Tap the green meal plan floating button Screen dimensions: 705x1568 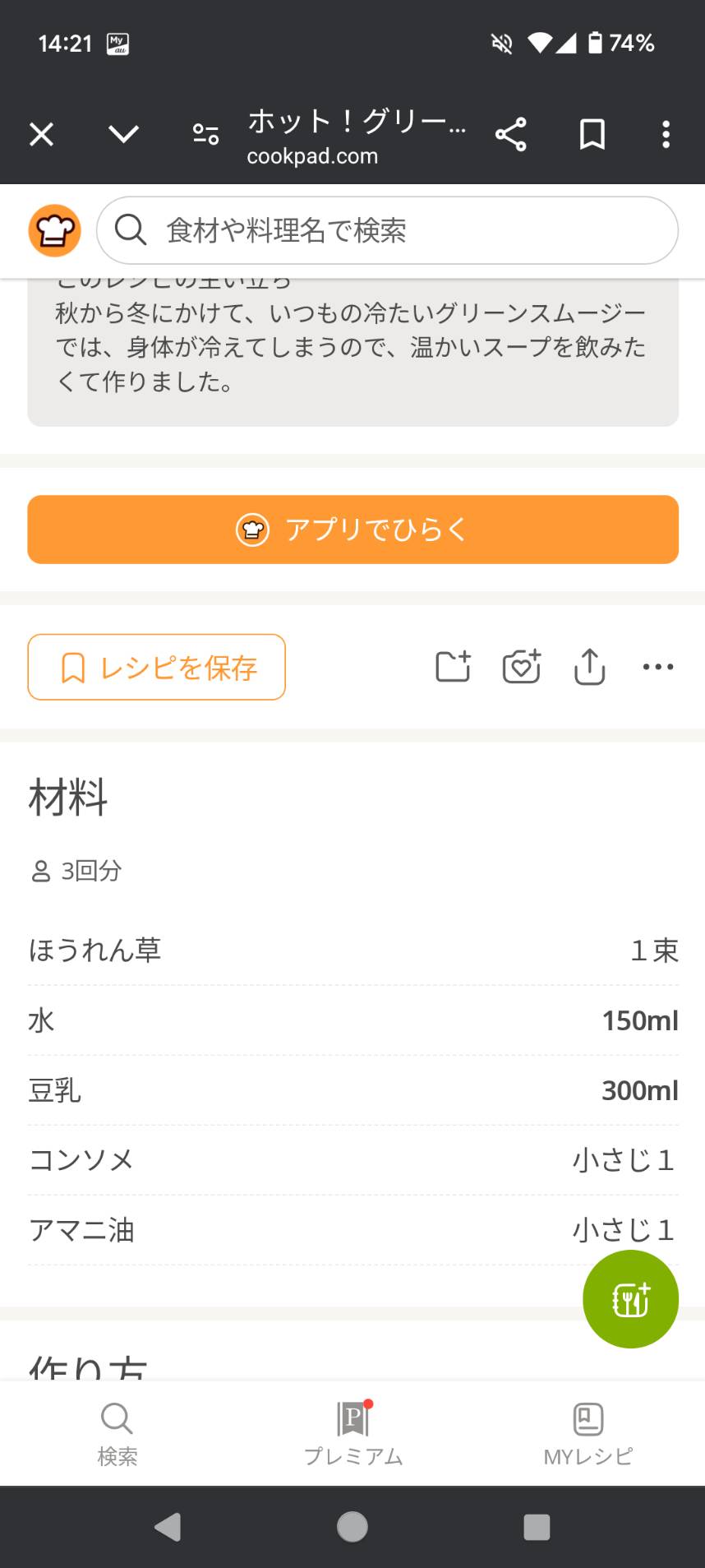(x=631, y=1299)
